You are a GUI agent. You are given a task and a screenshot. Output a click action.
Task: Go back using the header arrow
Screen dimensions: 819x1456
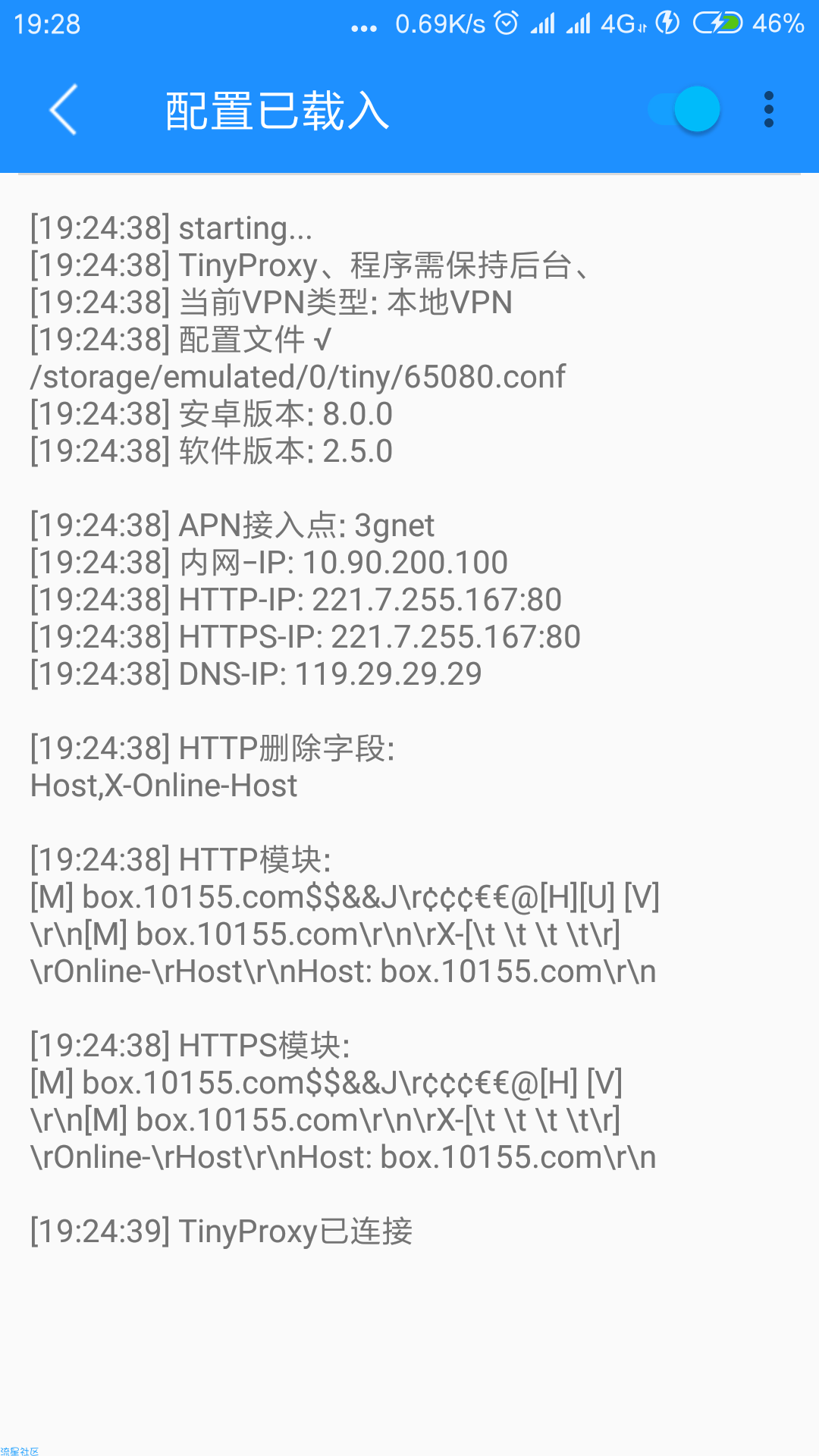click(64, 110)
